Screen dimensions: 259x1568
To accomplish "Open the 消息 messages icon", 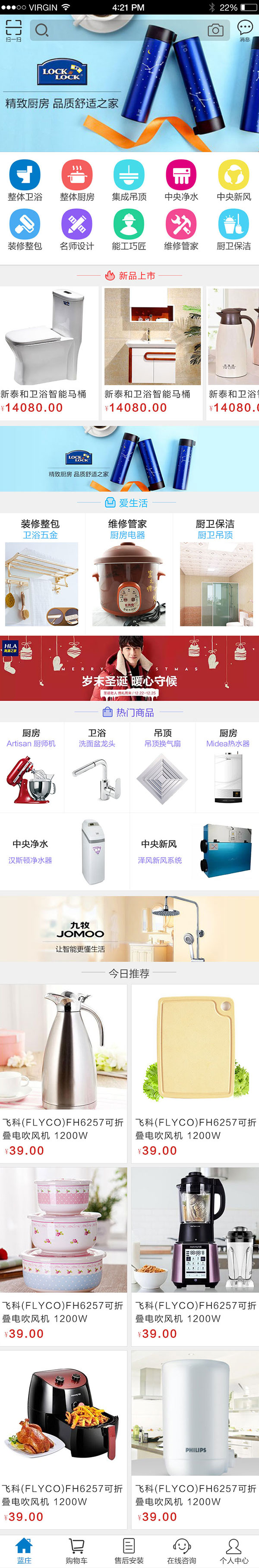I will coord(244,30).
